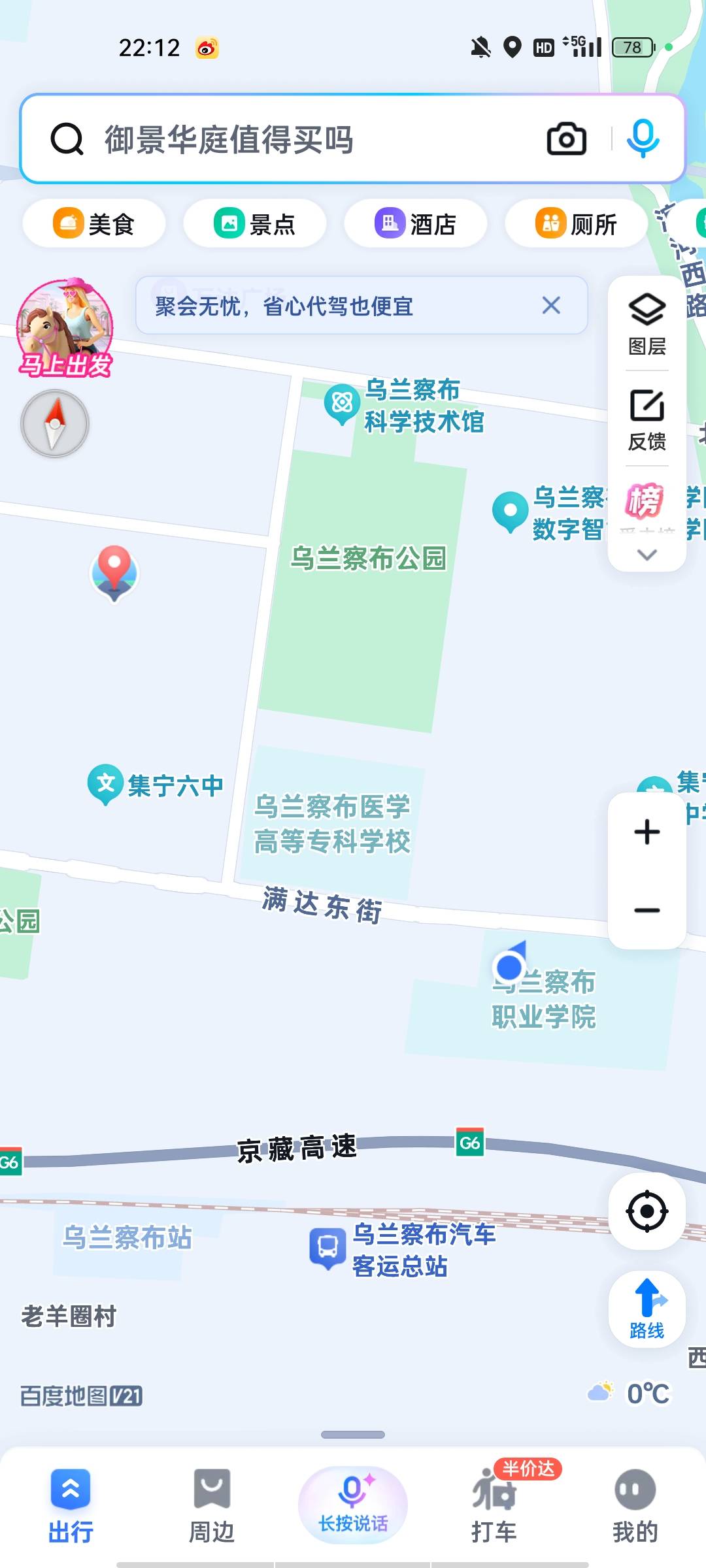Expand the side tools with the chevron

647,555
